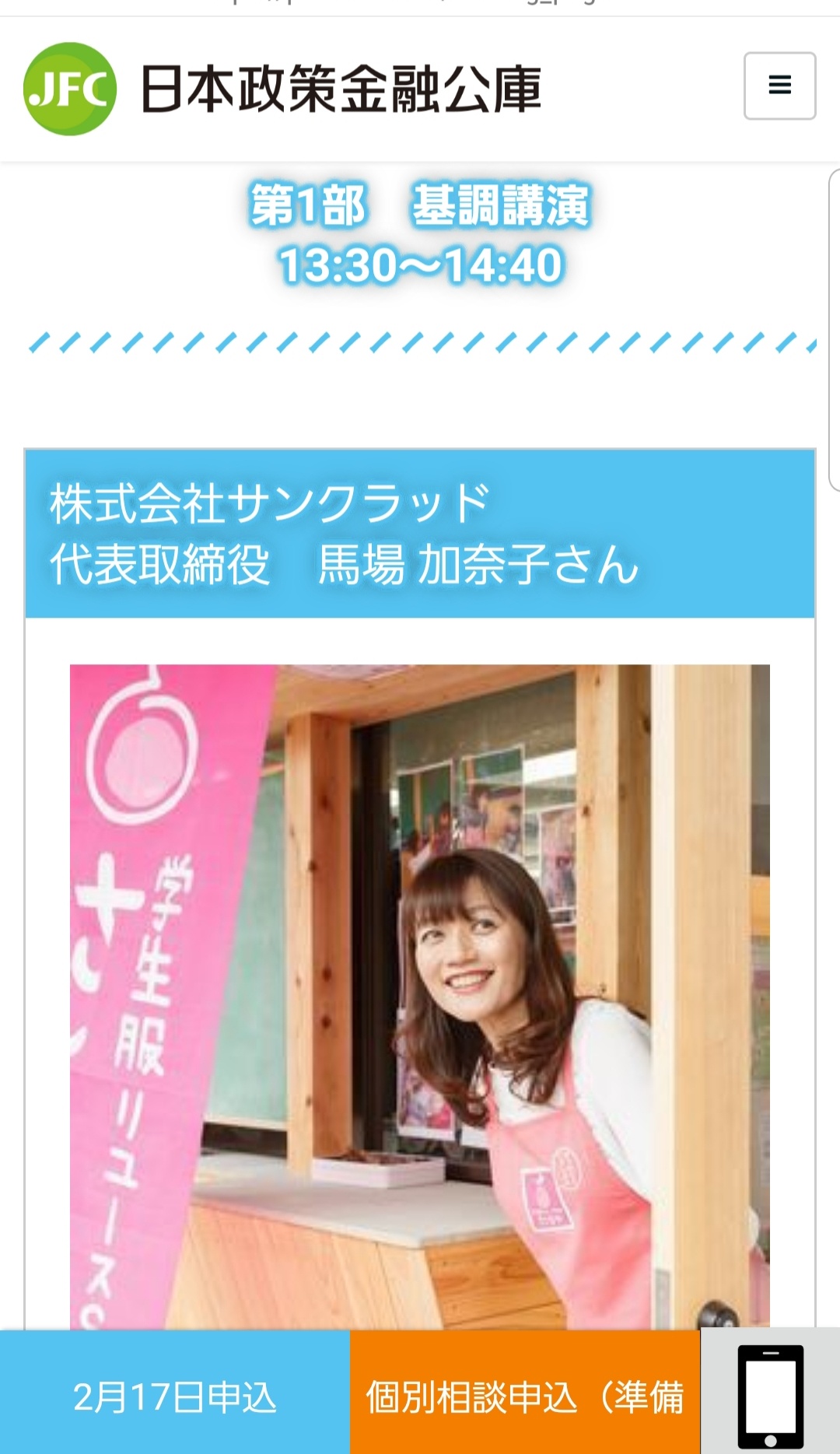840x1454 pixels.
Task: Tap the 2月17日申込 button
Action: pos(175,1392)
